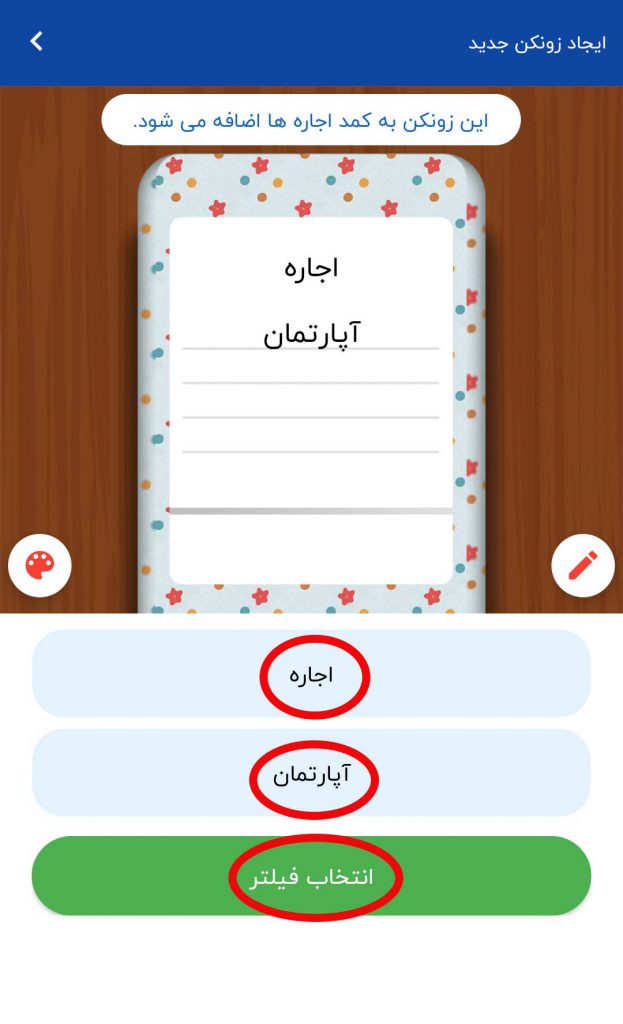Tap the green انتخاب فیلتر button
The width and height of the screenshot is (623, 1024).
[x=311, y=876]
